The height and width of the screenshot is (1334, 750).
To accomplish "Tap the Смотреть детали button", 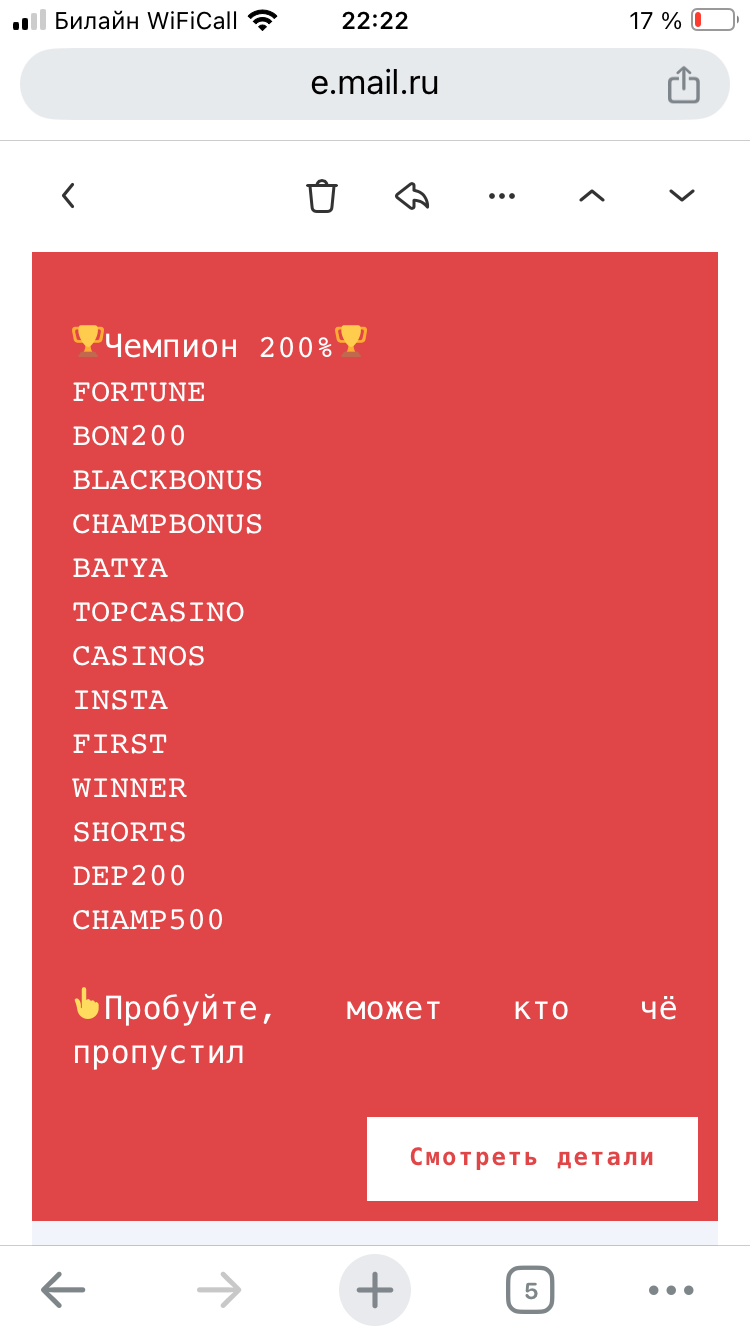I will pos(532,1158).
